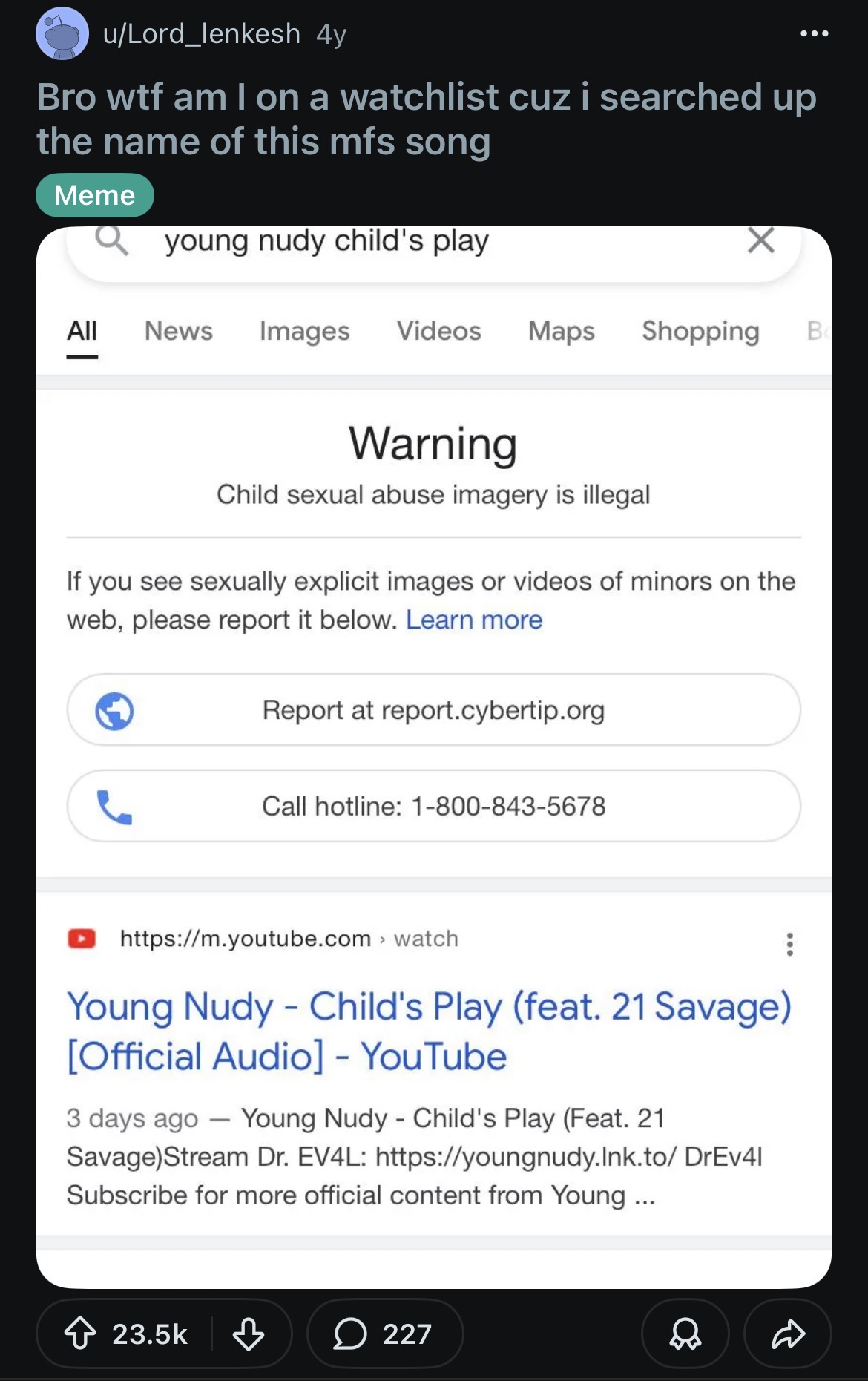Tap the Meme flair chip
The image size is (868, 1381).
[x=95, y=195]
